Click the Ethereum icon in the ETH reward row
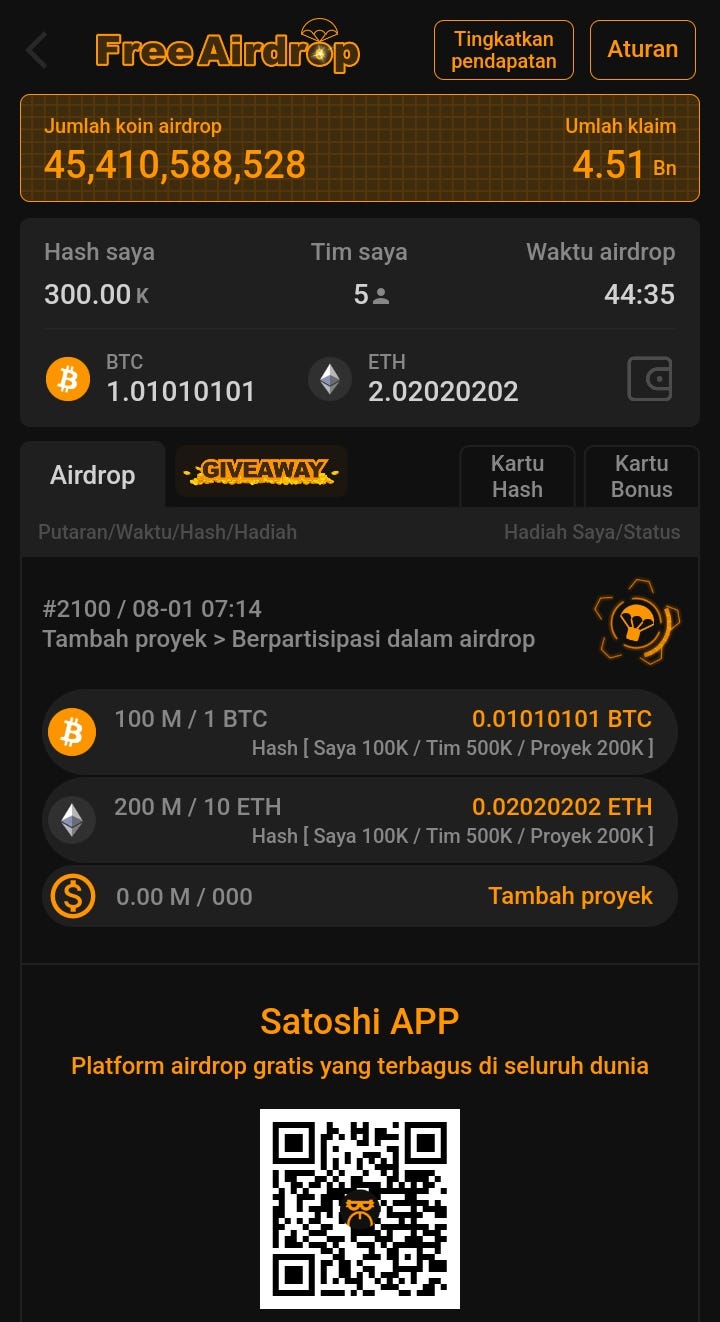Image resolution: width=720 pixels, height=1322 pixels. [x=71, y=820]
